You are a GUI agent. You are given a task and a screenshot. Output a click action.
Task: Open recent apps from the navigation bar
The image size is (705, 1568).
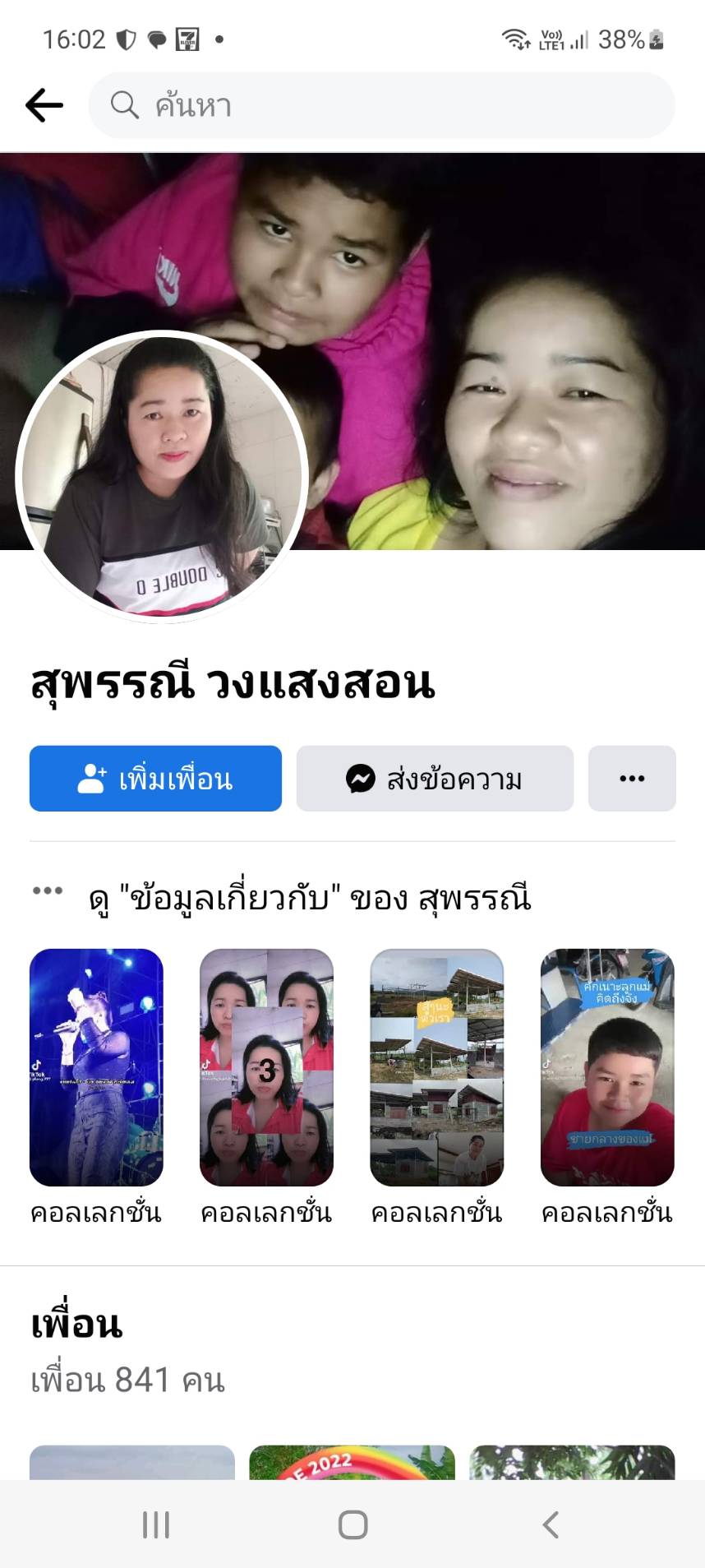point(156,1524)
